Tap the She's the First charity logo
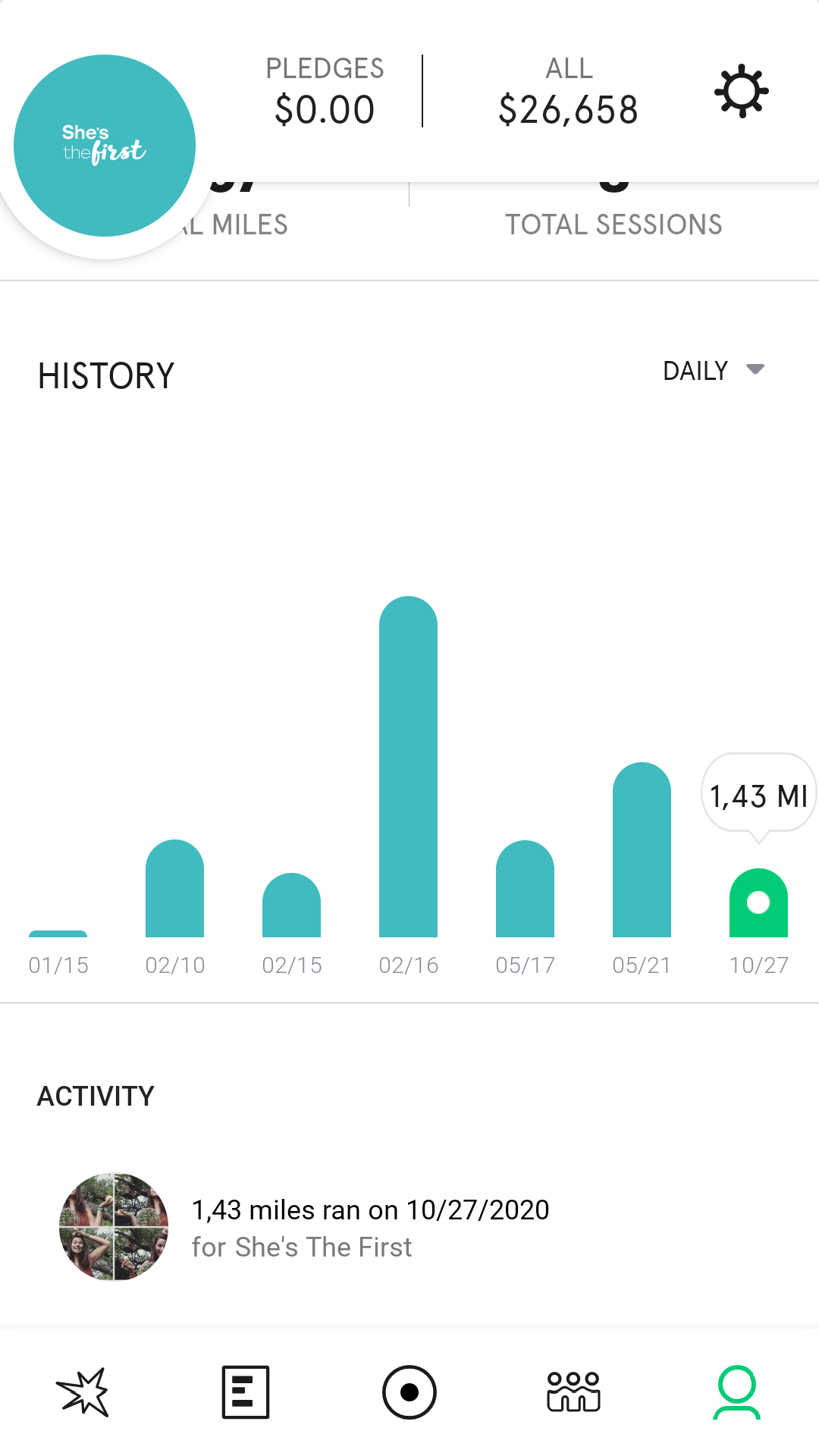 click(x=105, y=146)
